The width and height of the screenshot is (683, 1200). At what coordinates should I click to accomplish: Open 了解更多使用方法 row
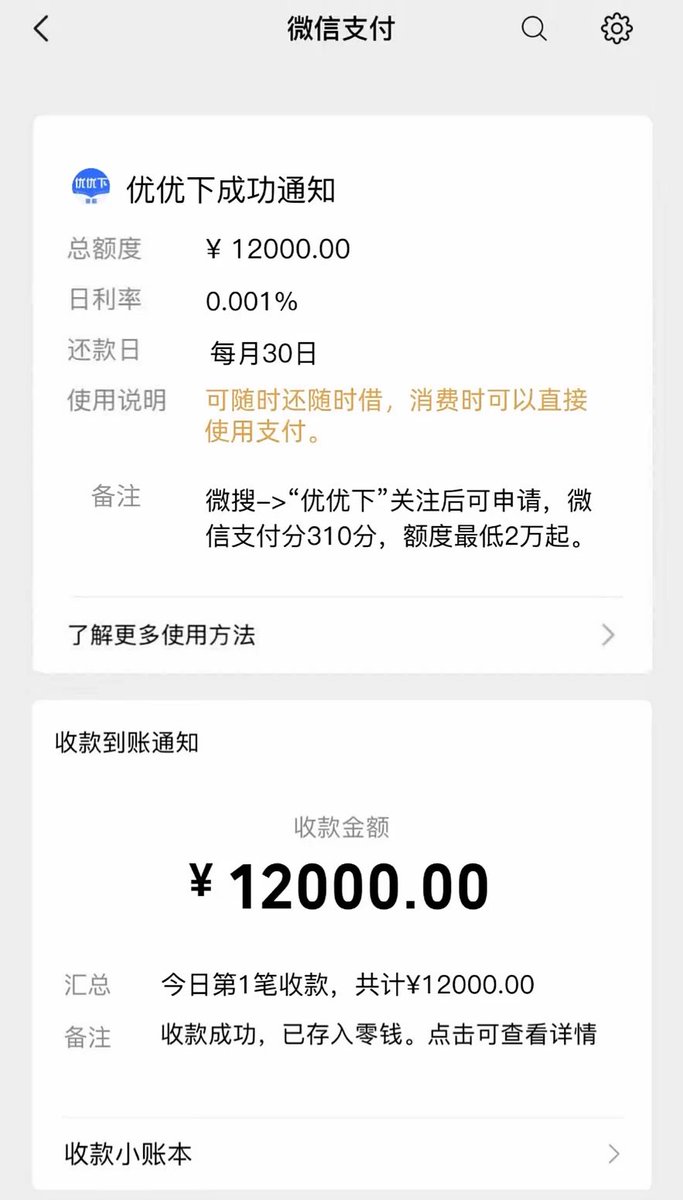click(342, 634)
